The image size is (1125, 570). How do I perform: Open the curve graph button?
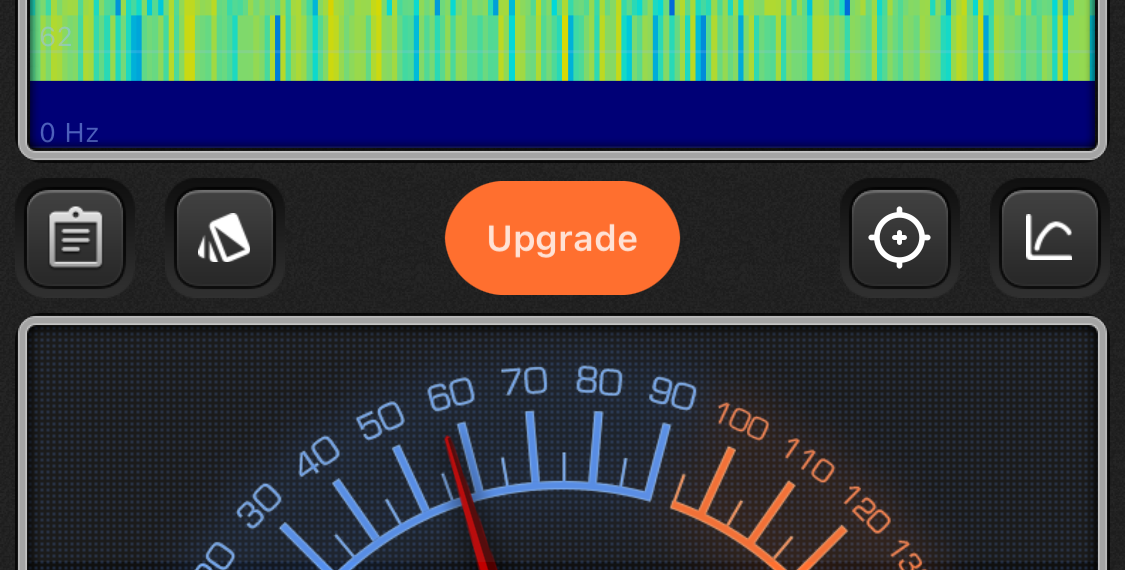coord(1049,238)
